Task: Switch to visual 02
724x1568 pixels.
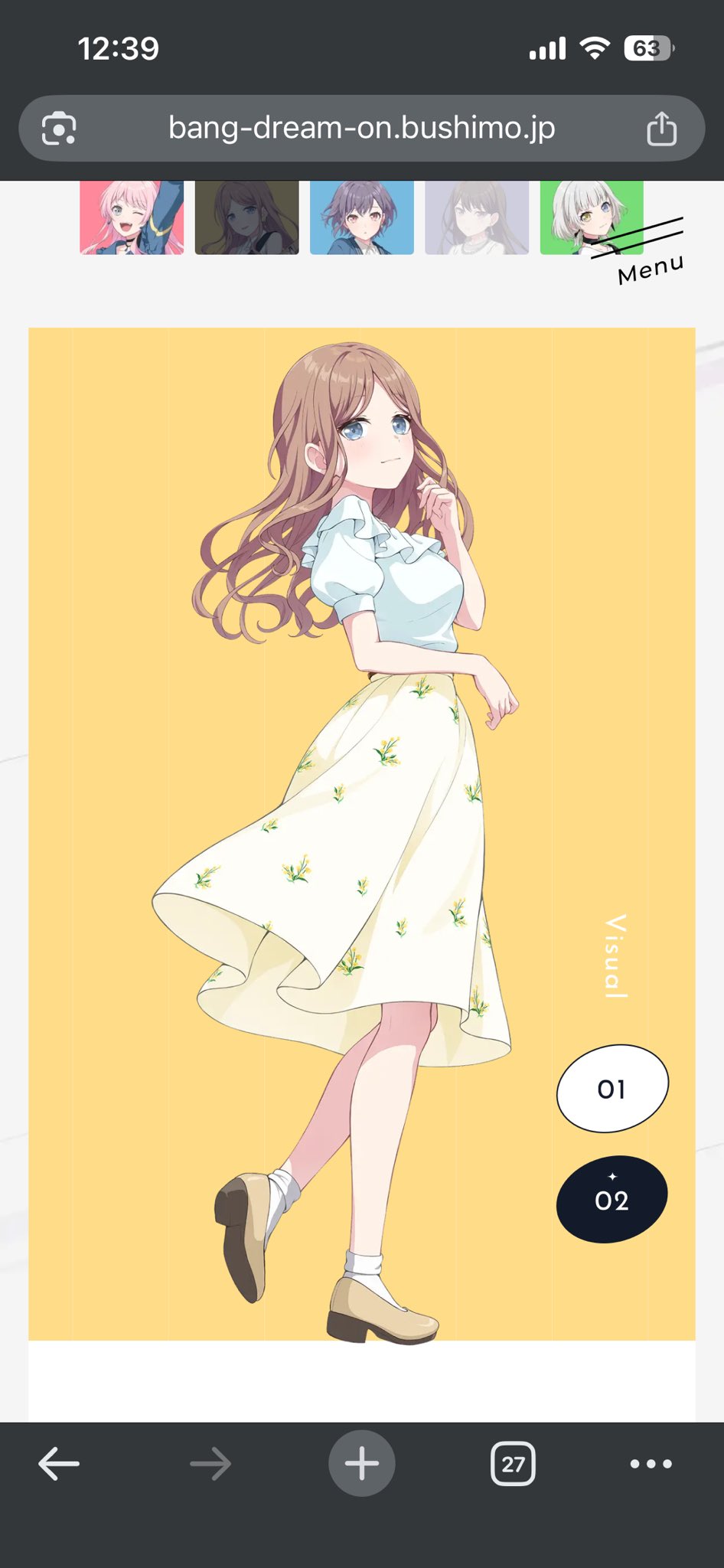Action: pyautogui.click(x=611, y=1199)
